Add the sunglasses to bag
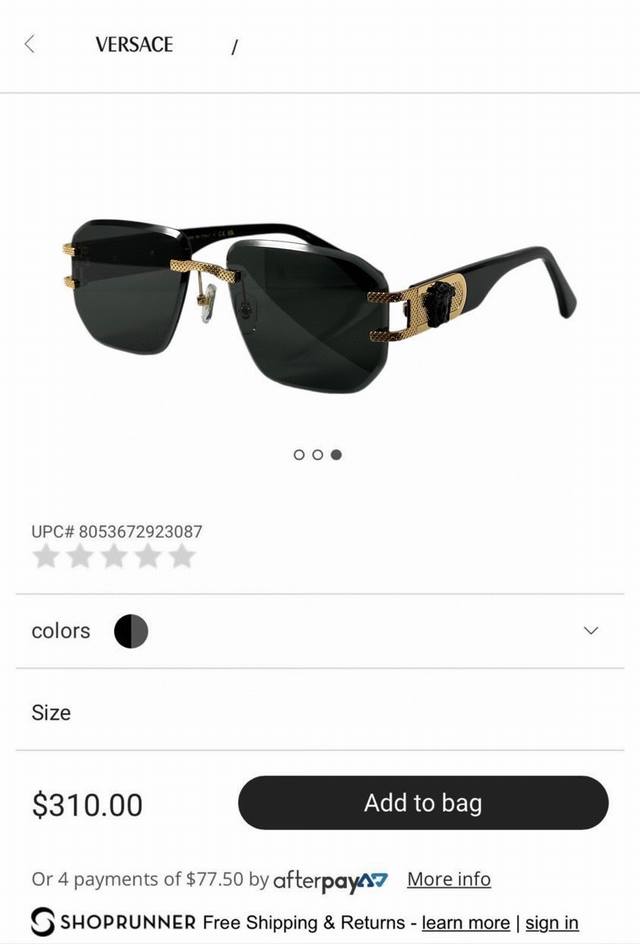Viewport: 640px width, 944px height. pyautogui.click(x=423, y=803)
